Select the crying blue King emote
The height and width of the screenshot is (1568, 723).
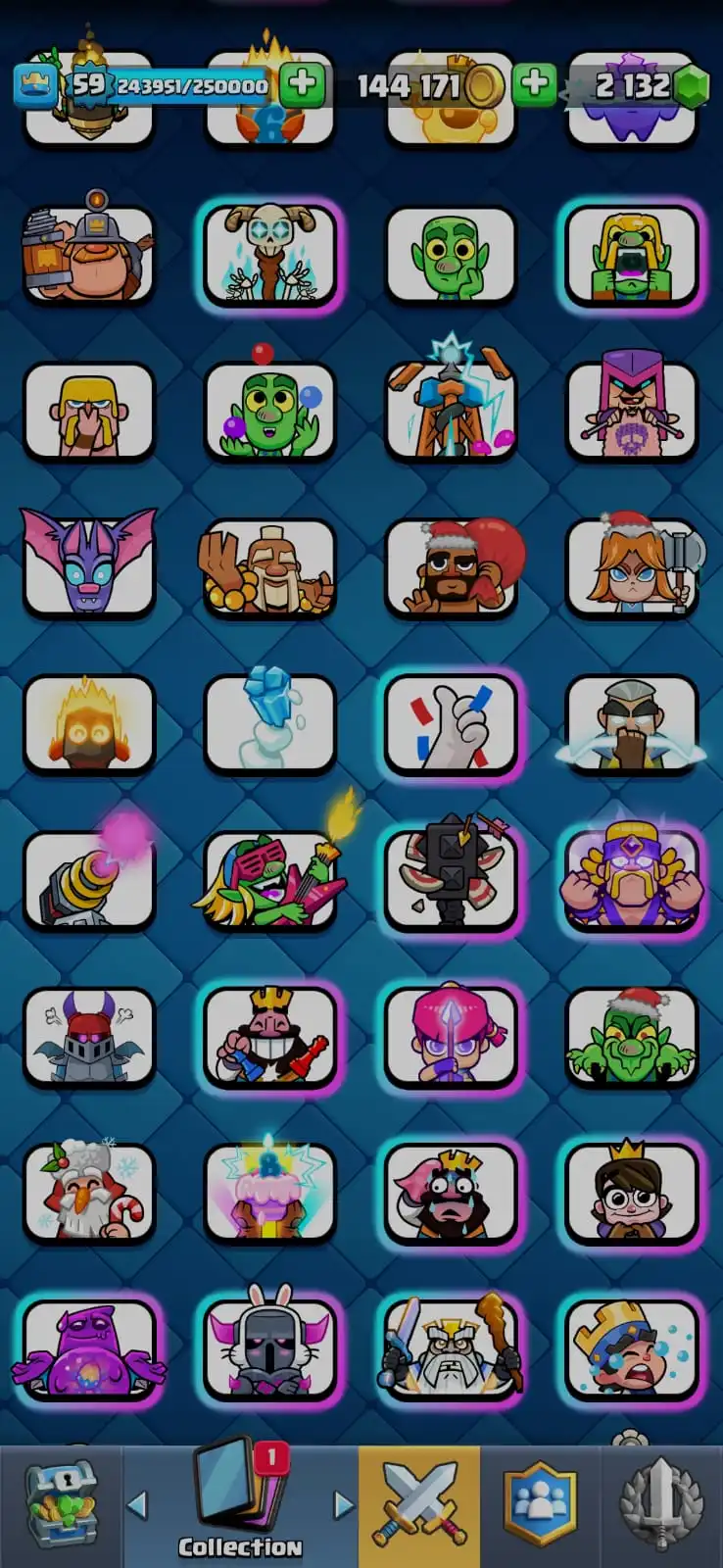click(632, 1349)
